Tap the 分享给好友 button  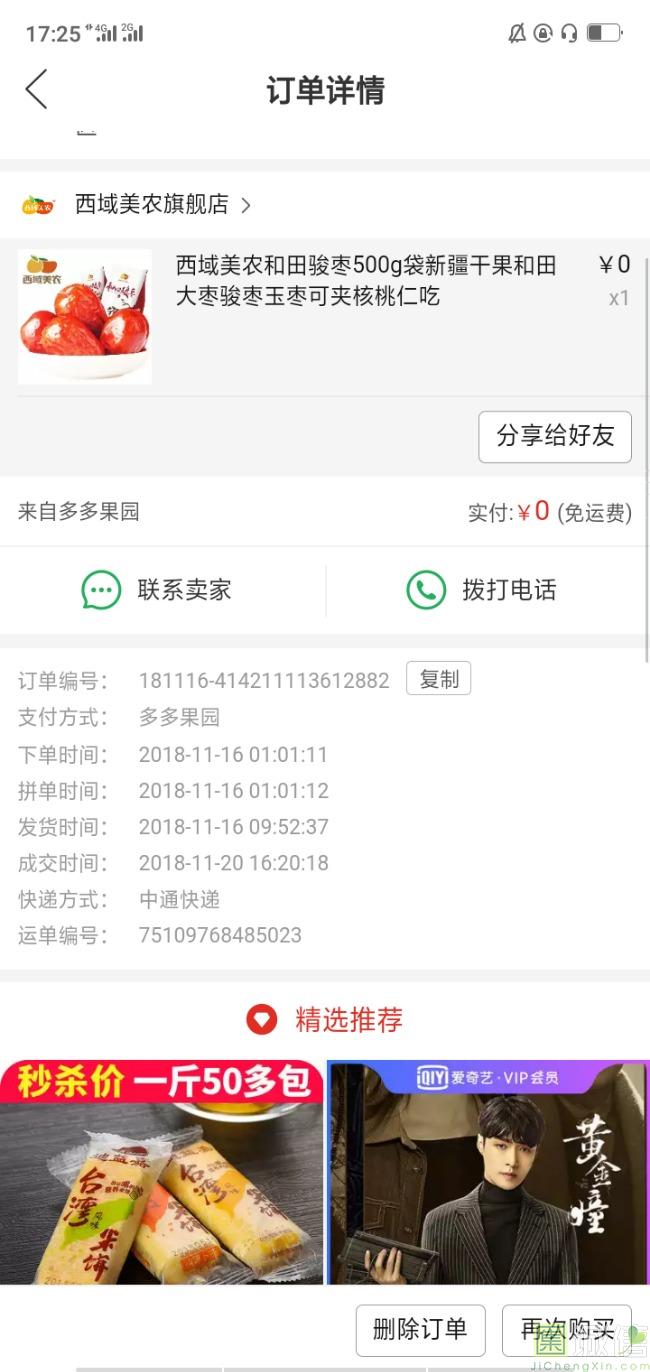(555, 437)
